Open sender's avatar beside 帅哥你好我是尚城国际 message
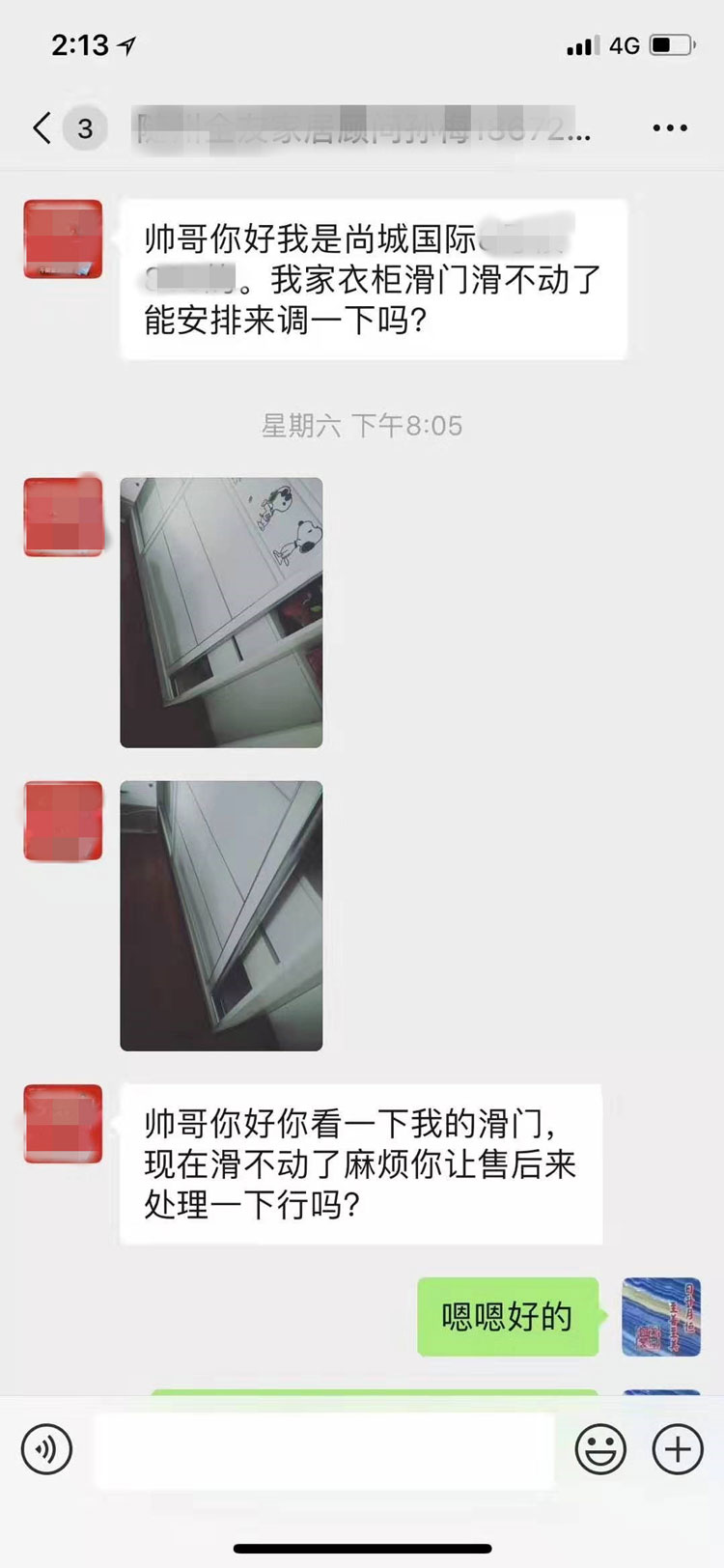The image size is (724, 1568). click(63, 239)
